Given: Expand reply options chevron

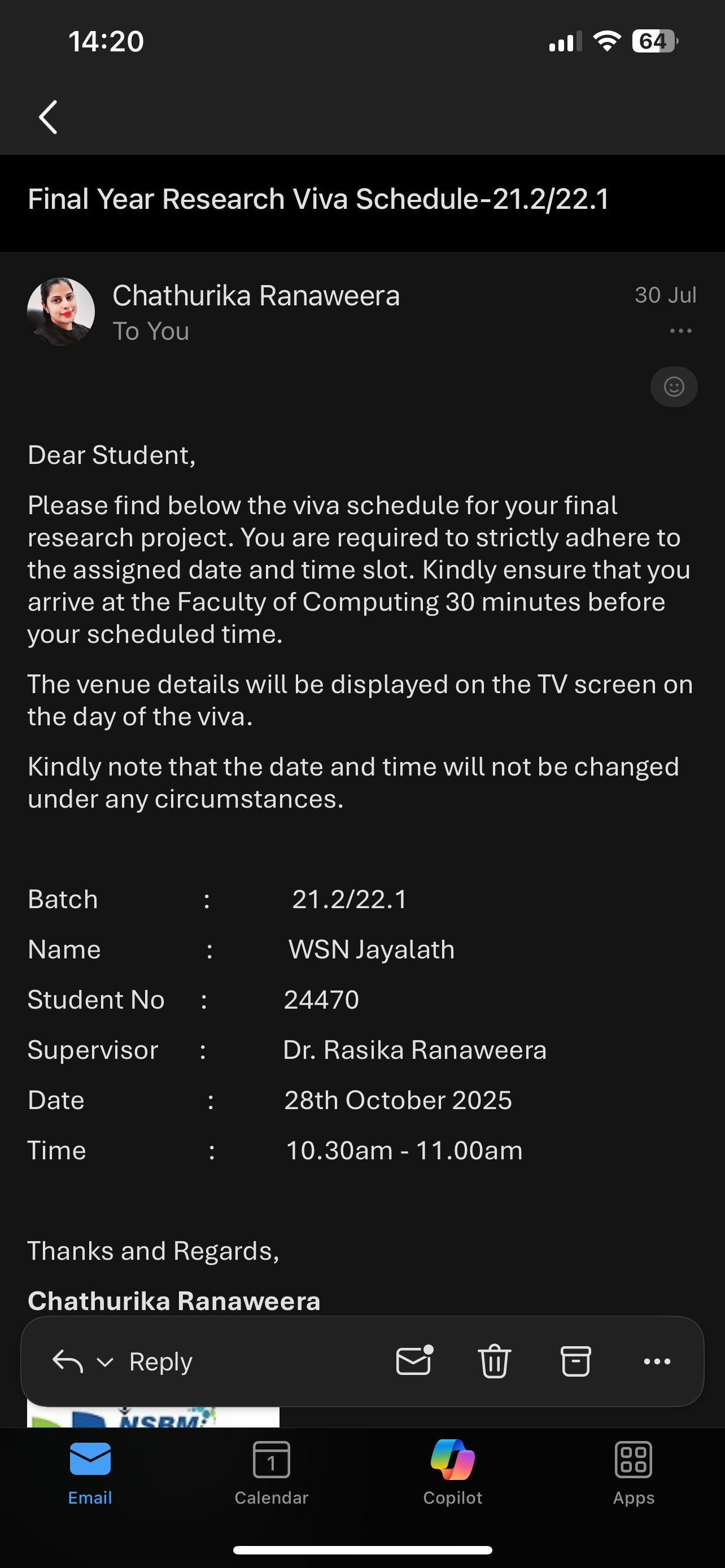Looking at the screenshot, I should tap(106, 1362).
